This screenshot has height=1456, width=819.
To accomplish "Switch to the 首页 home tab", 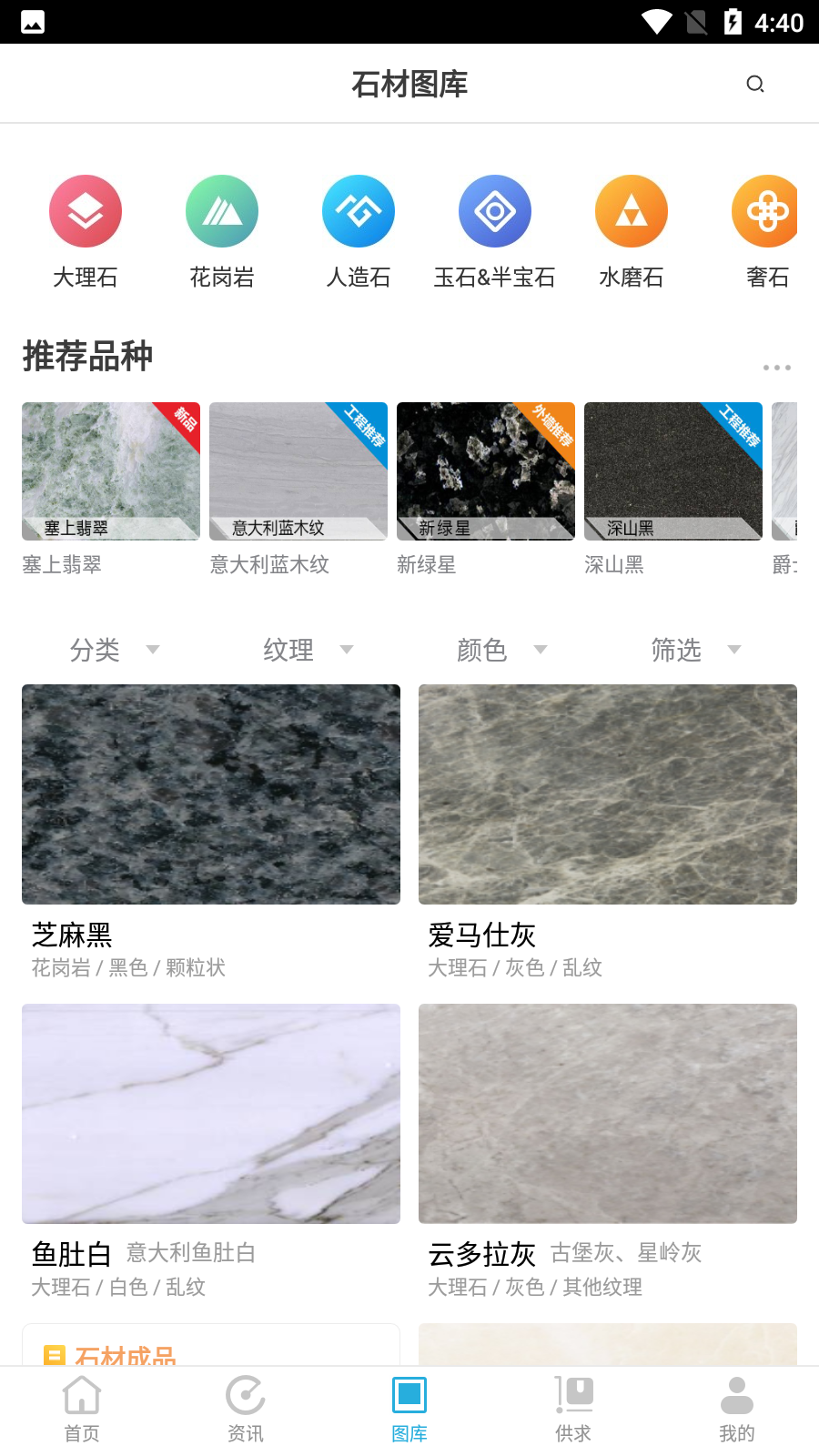I will coord(82,1406).
